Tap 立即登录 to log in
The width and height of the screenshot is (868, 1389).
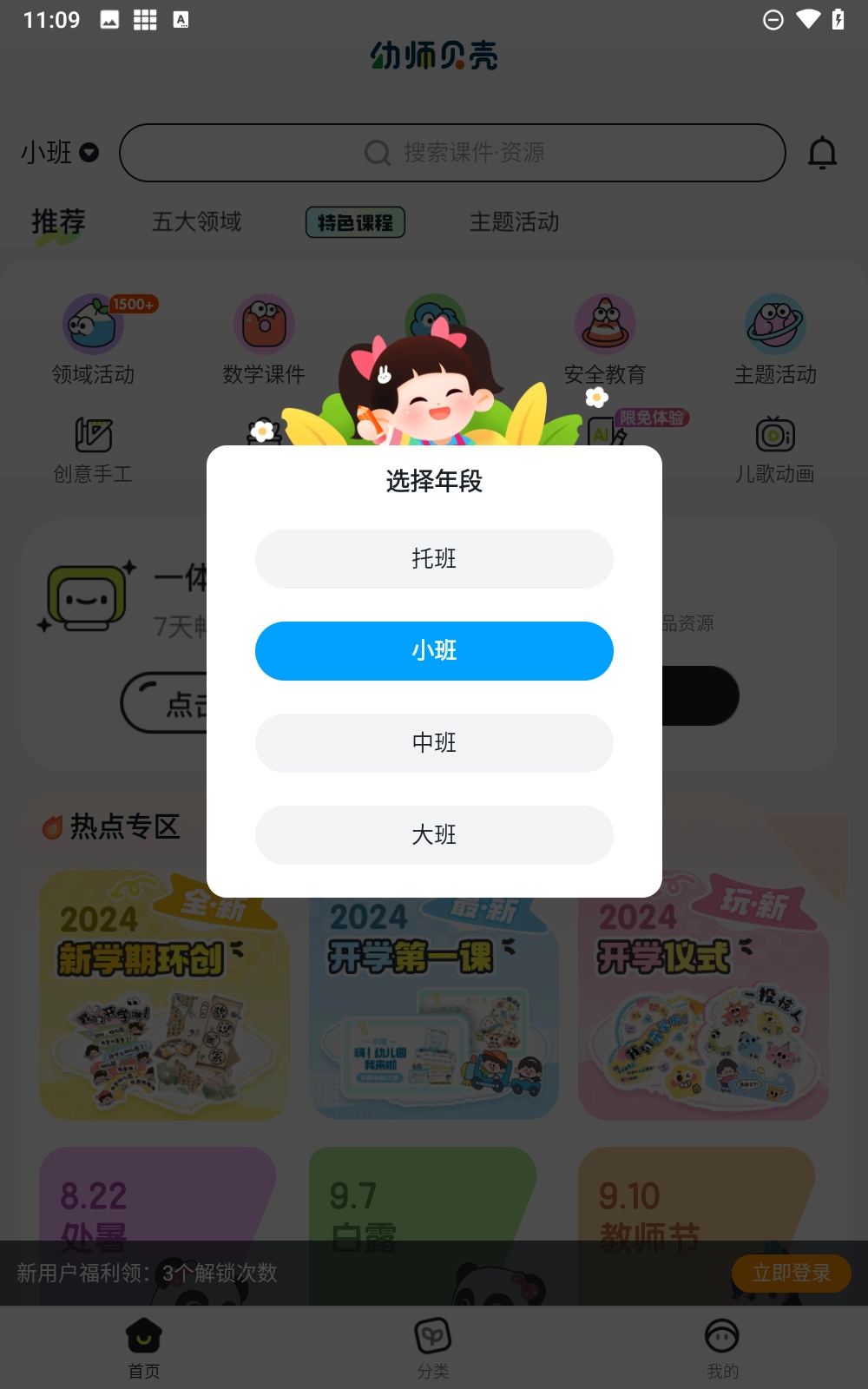[791, 1274]
